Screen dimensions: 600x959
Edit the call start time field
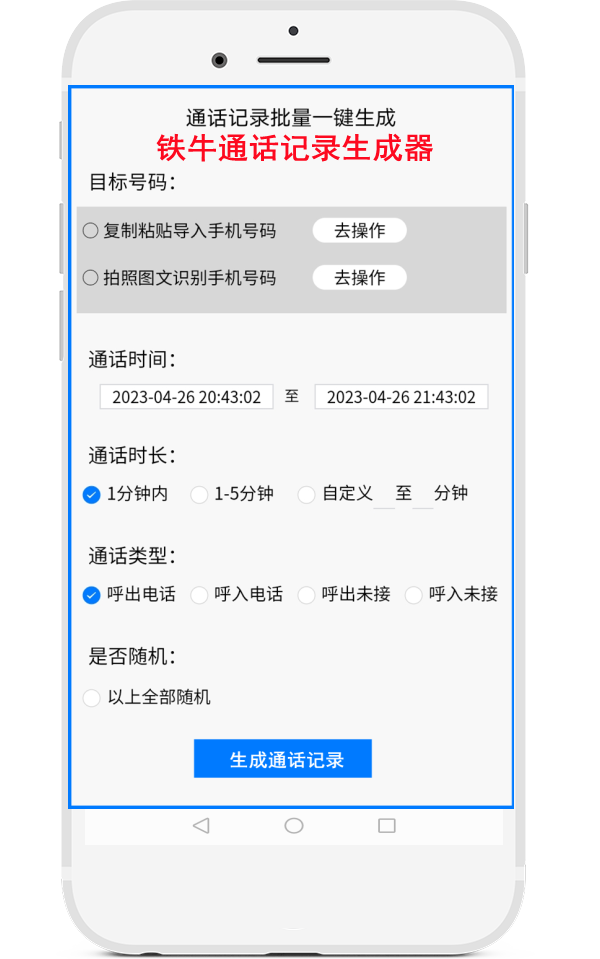pyautogui.click(x=186, y=397)
